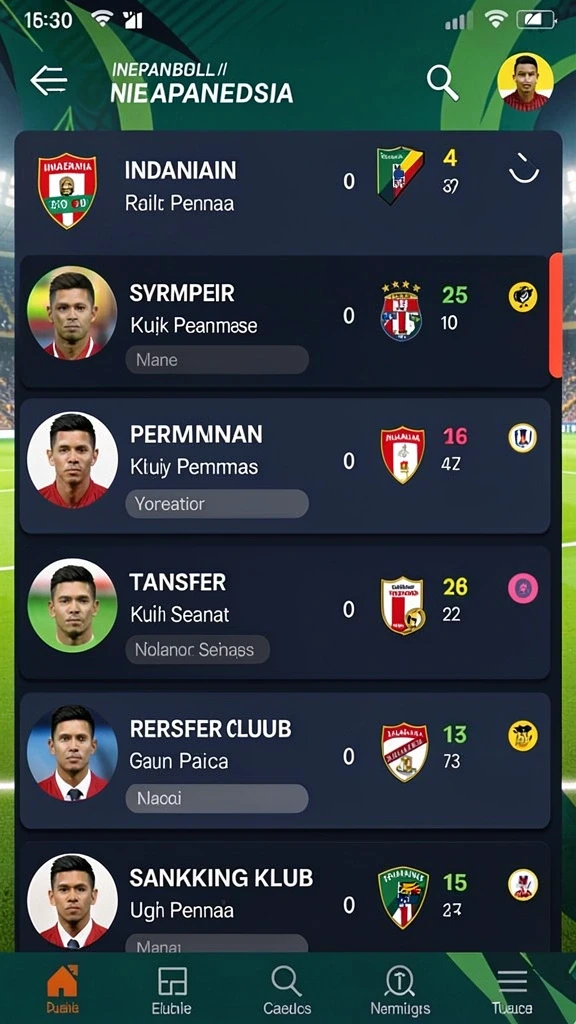This screenshot has height=1024, width=576.
Task: Switch to the Elutile tab
Action: tap(172, 989)
